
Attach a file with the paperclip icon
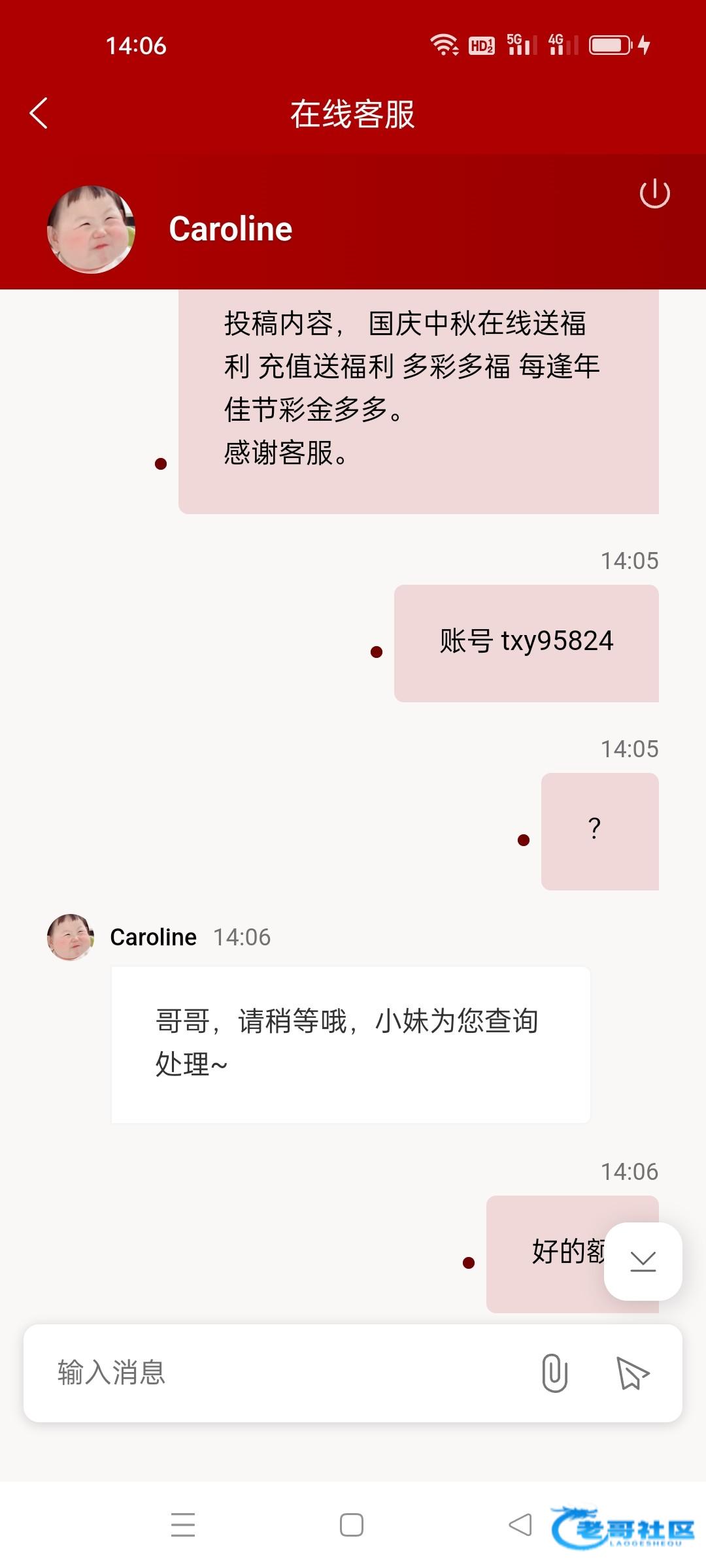coord(554,1373)
